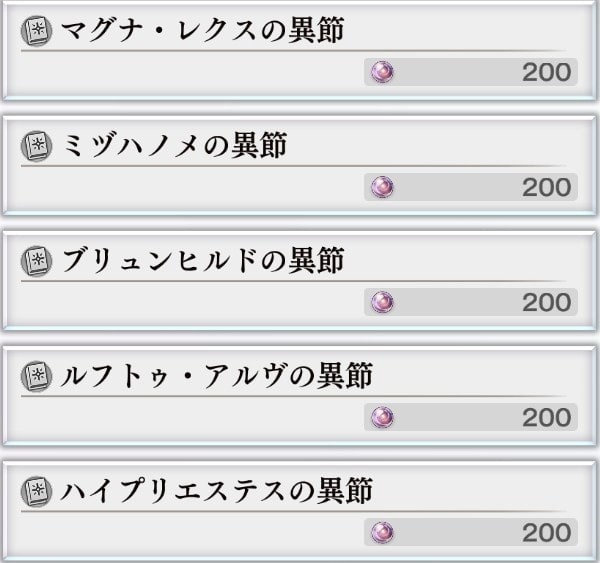View the ルフトゥ・アルヴの異節 item
Viewport: 600px width, 563px height.
(x=300, y=395)
